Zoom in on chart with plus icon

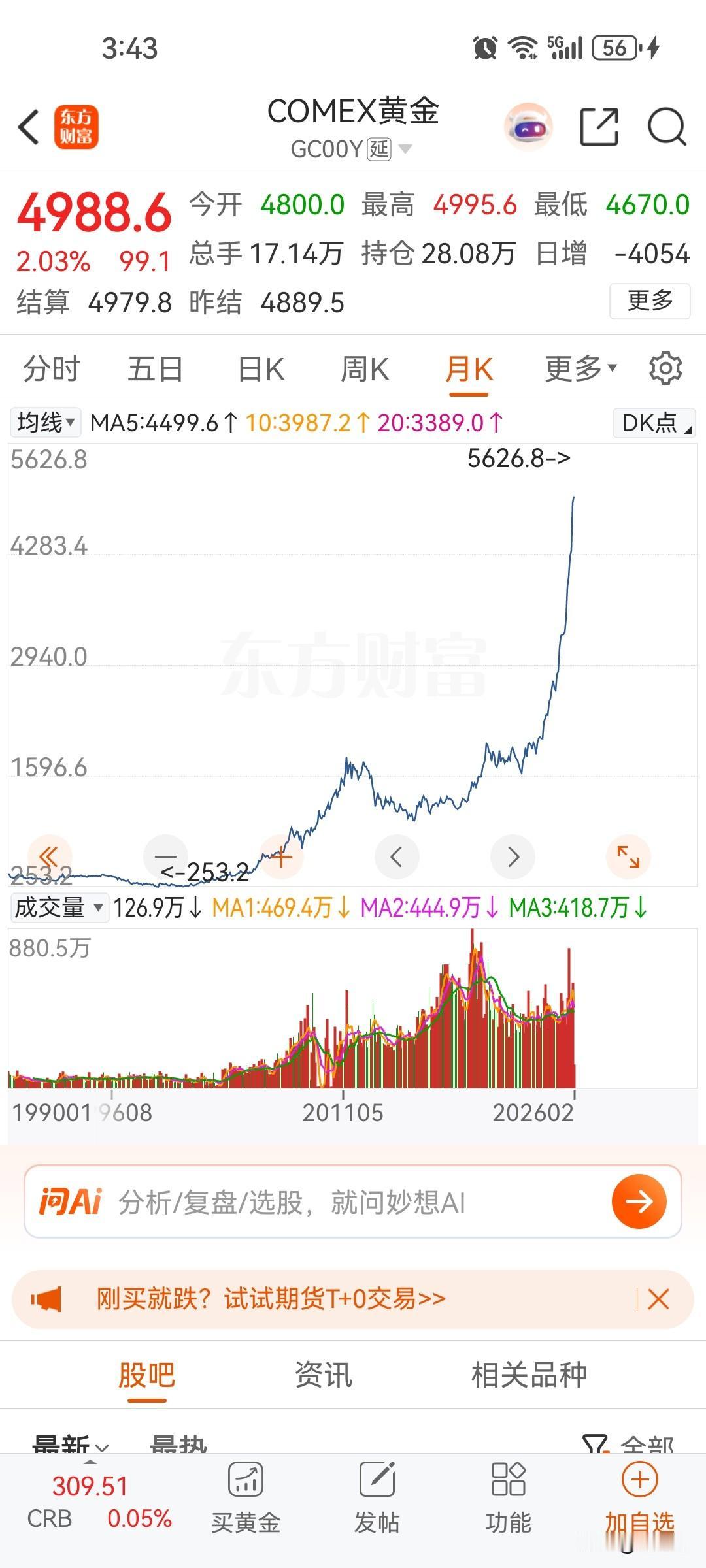coord(281,857)
